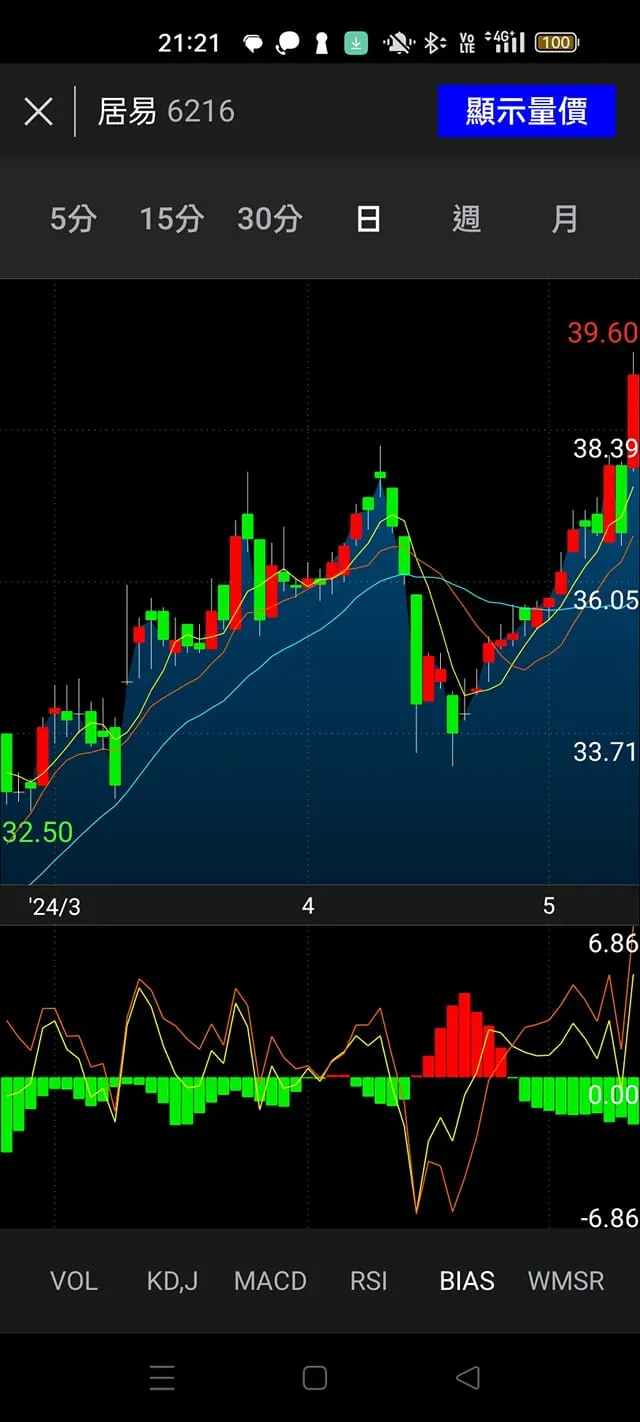Viewport: 640px width, 1422px height.
Task: Choose the RSI indicator
Action: coord(368,1281)
